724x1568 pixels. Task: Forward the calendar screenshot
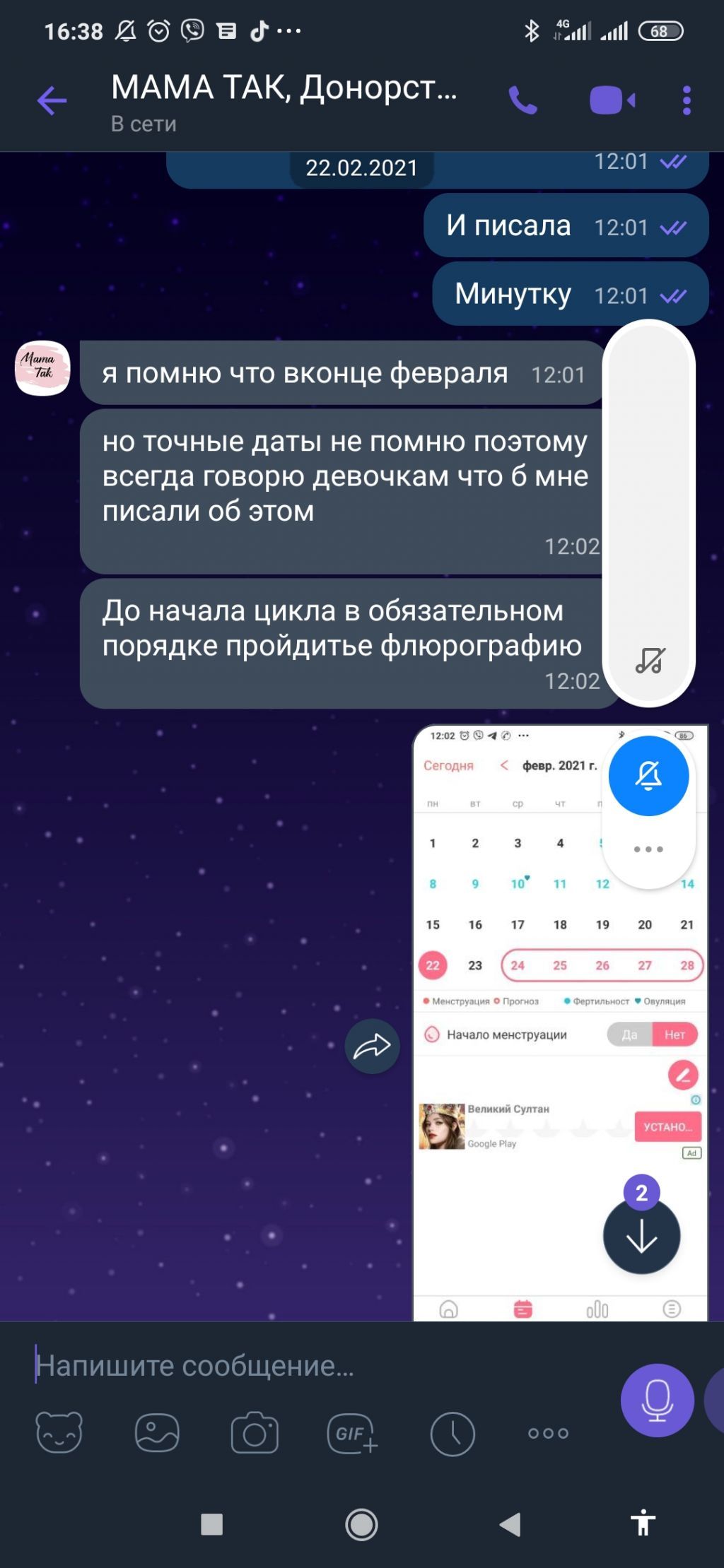click(372, 1047)
